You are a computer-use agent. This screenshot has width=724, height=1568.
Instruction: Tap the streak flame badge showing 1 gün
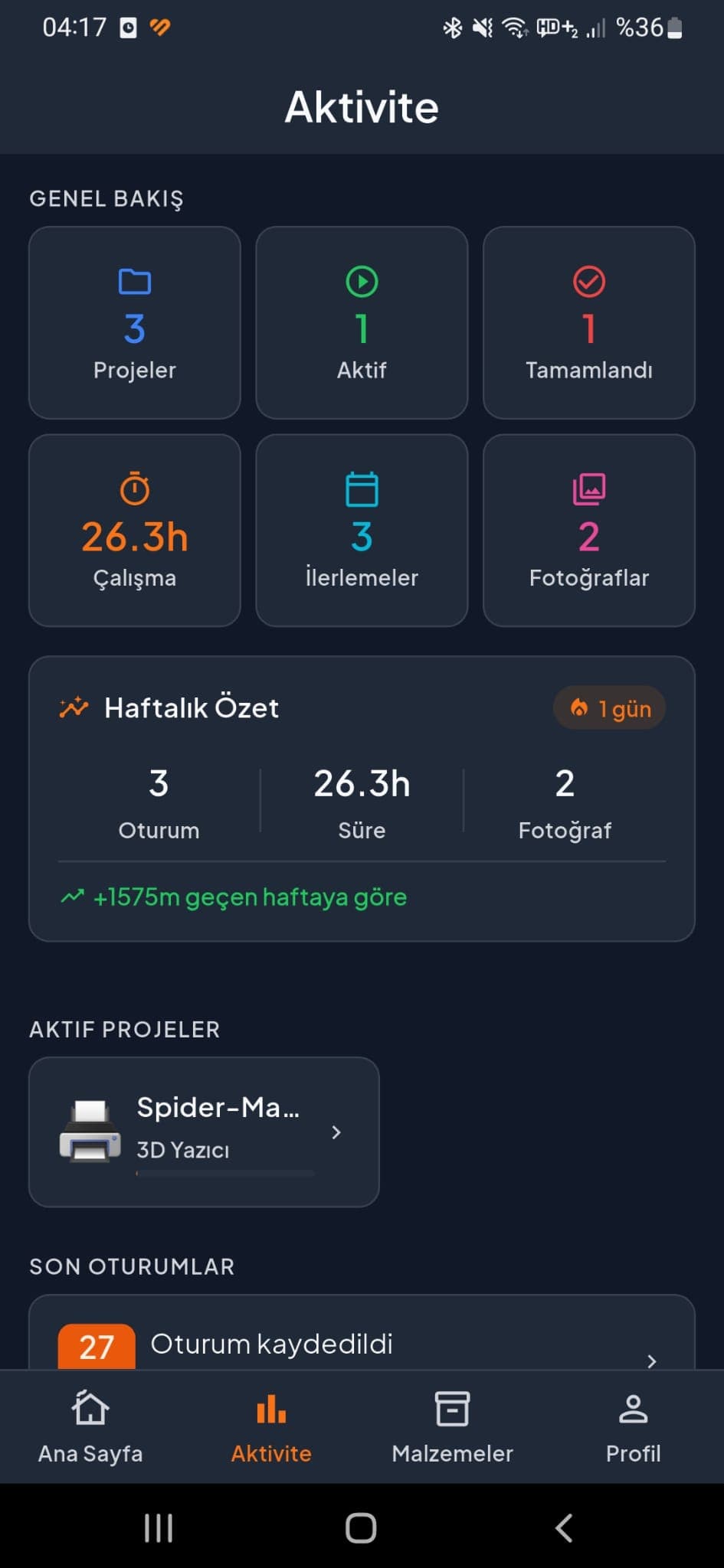pos(609,708)
